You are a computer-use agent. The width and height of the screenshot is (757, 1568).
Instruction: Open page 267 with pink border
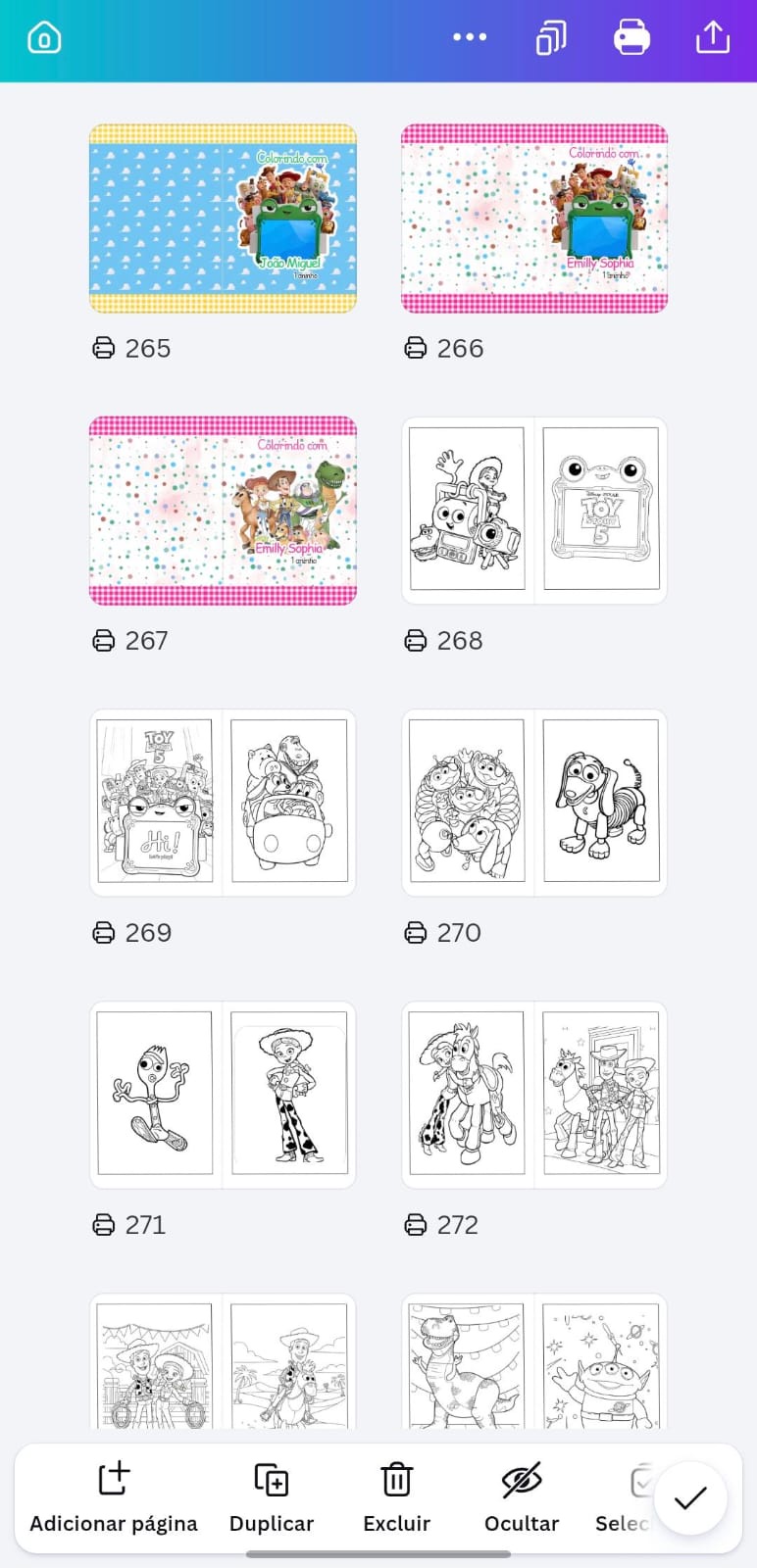click(223, 511)
